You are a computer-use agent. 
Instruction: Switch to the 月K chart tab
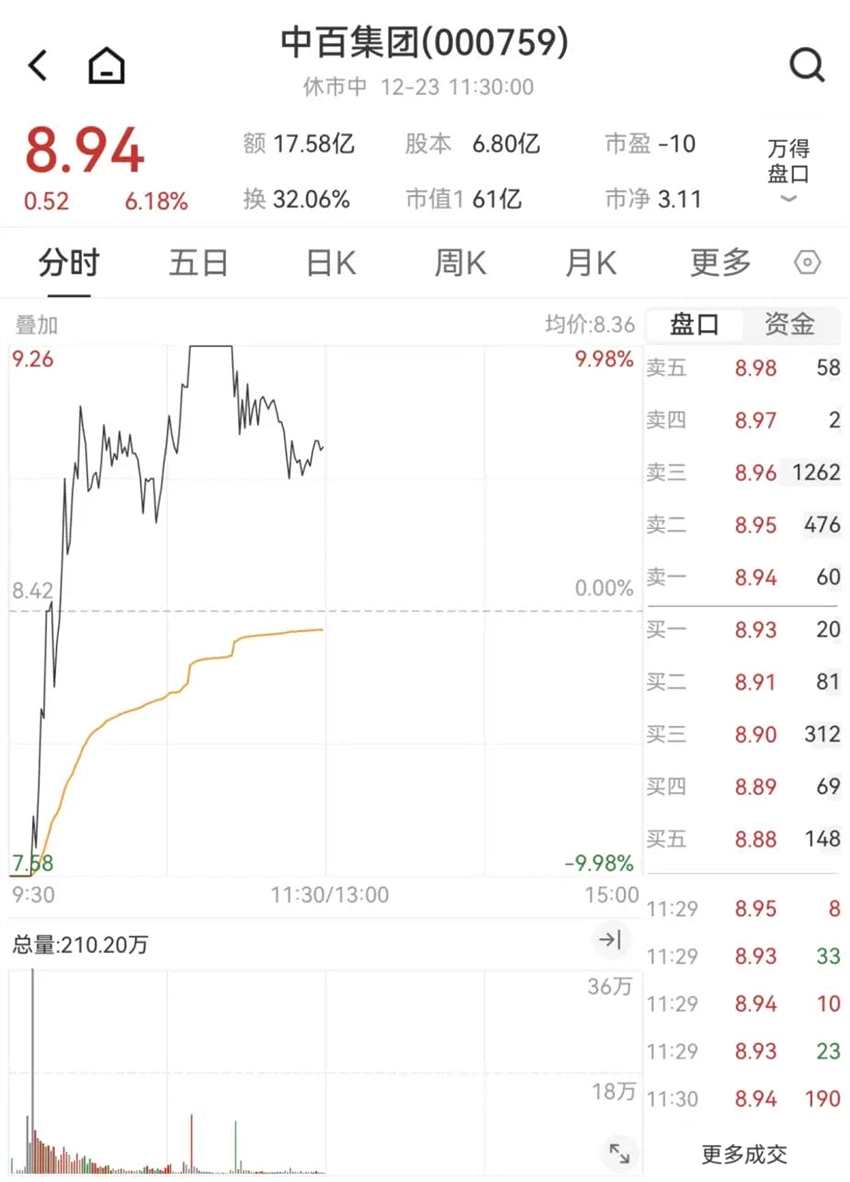(x=590, y=264)
